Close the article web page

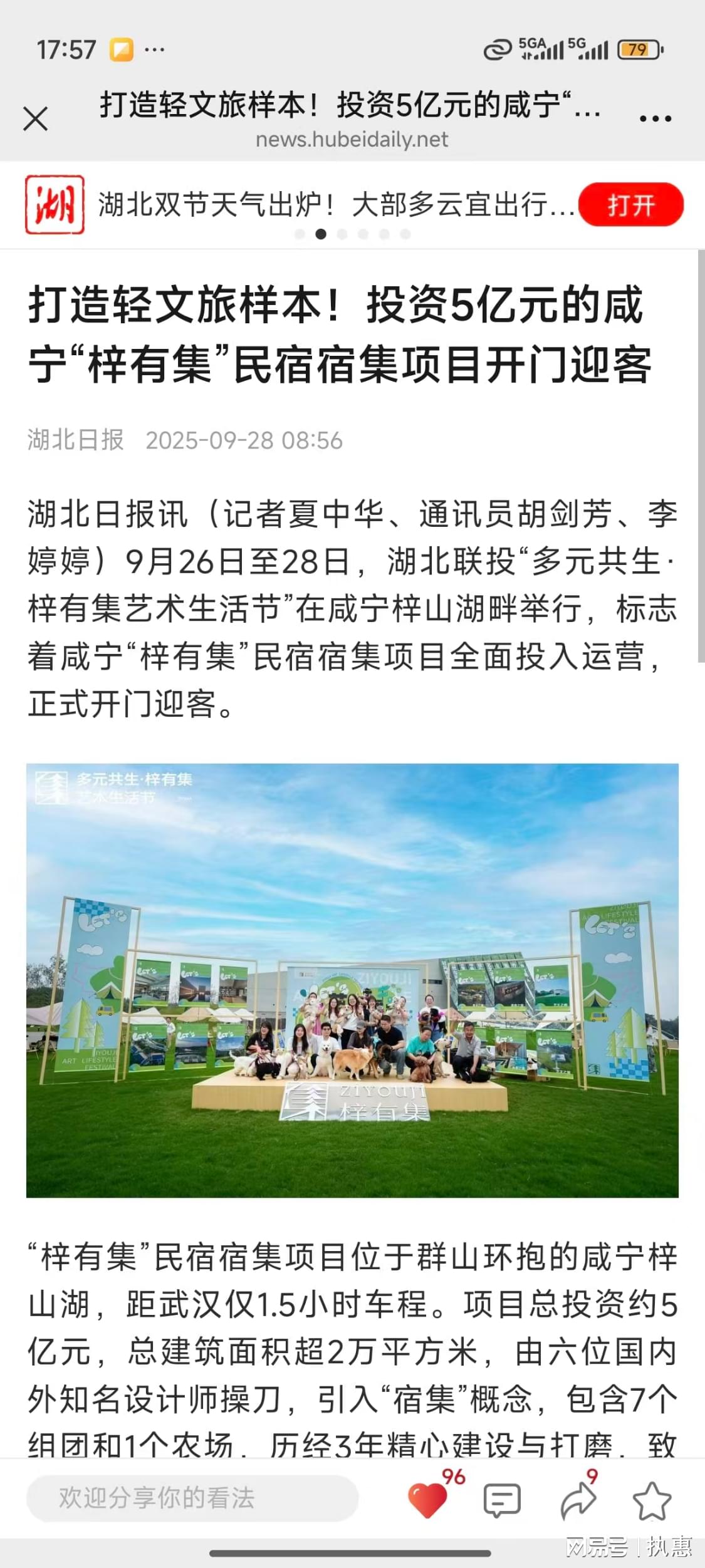click(x=35, y=118)
